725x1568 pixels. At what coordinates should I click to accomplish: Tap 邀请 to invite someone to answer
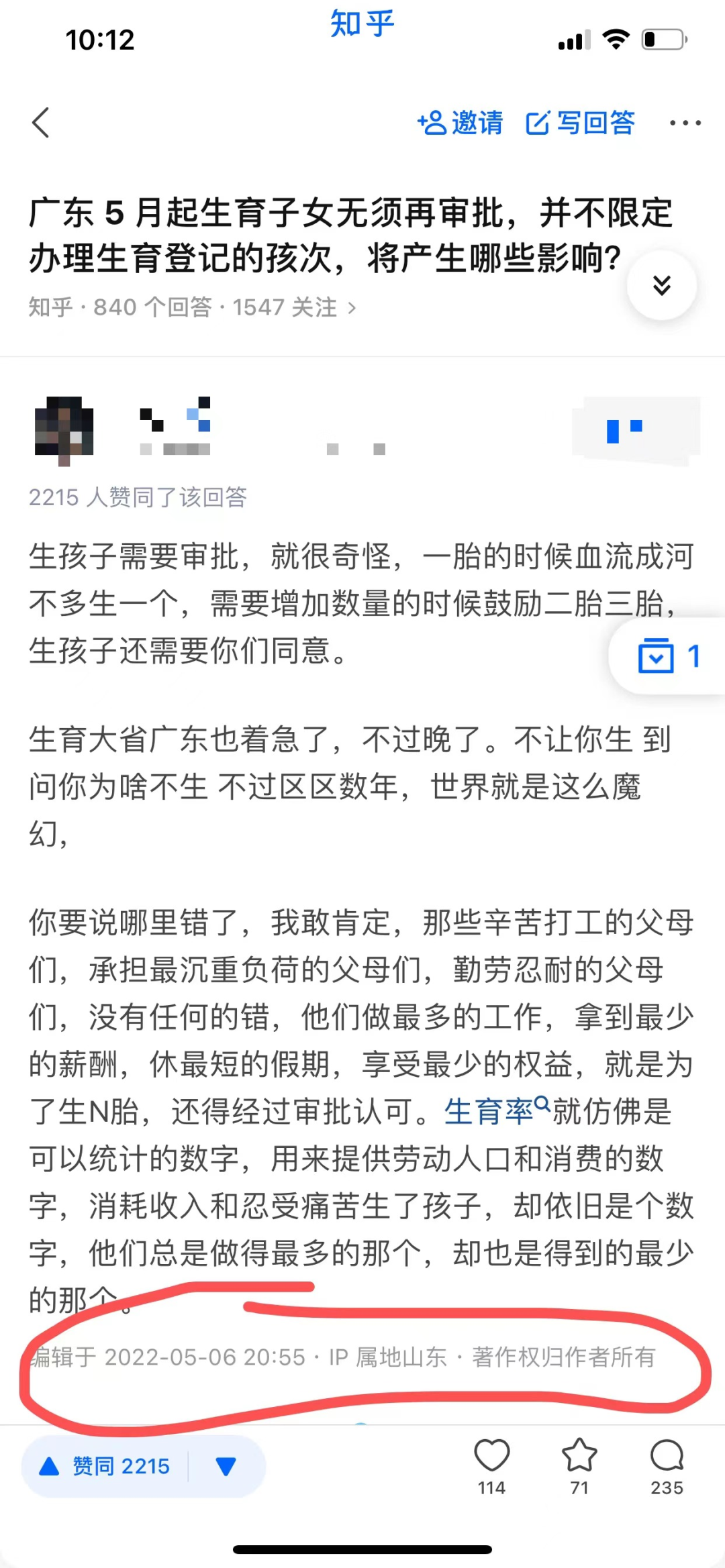[461, 123]
